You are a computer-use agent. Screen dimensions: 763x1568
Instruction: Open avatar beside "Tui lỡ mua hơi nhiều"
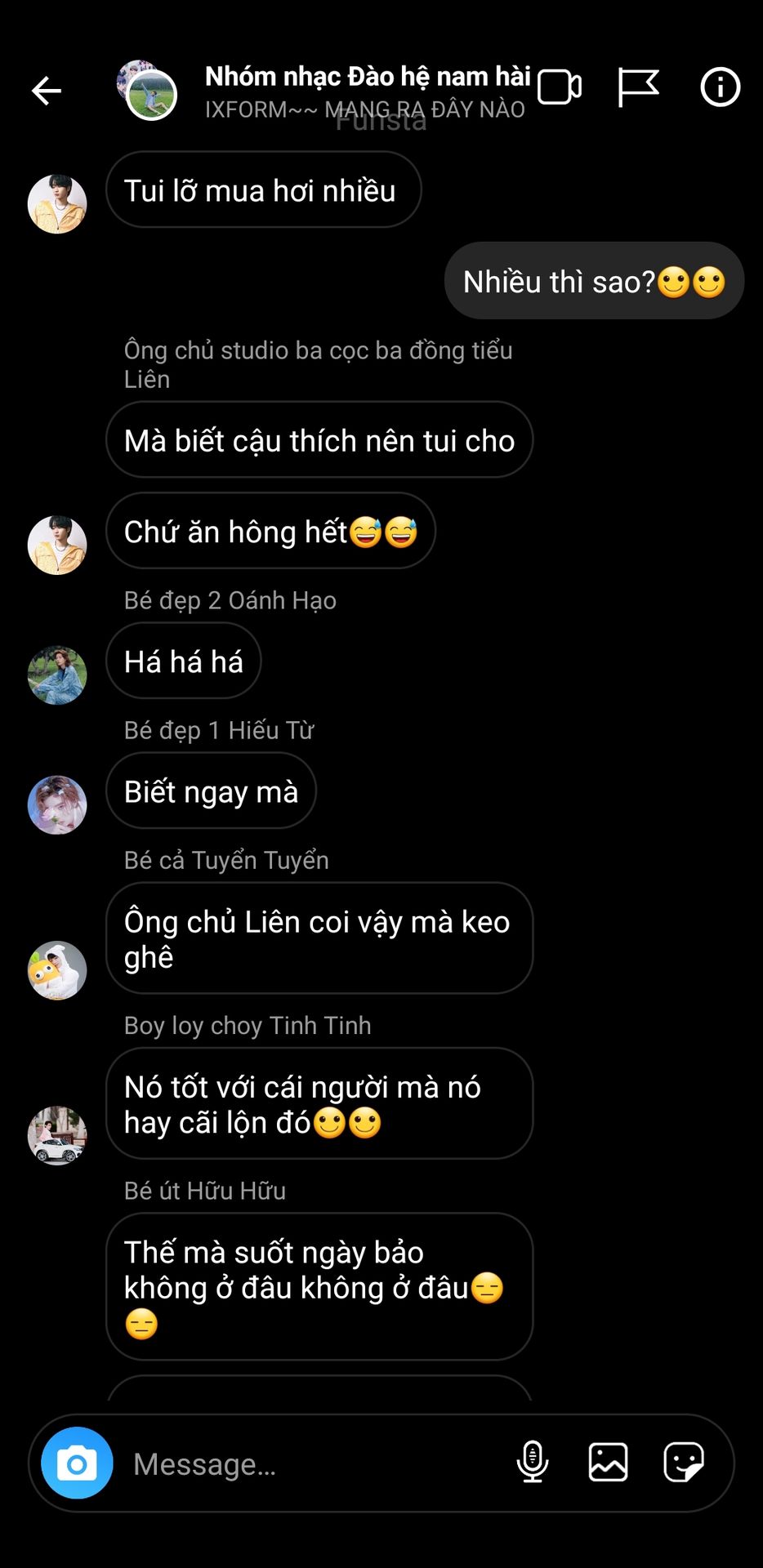click(57, 203)
